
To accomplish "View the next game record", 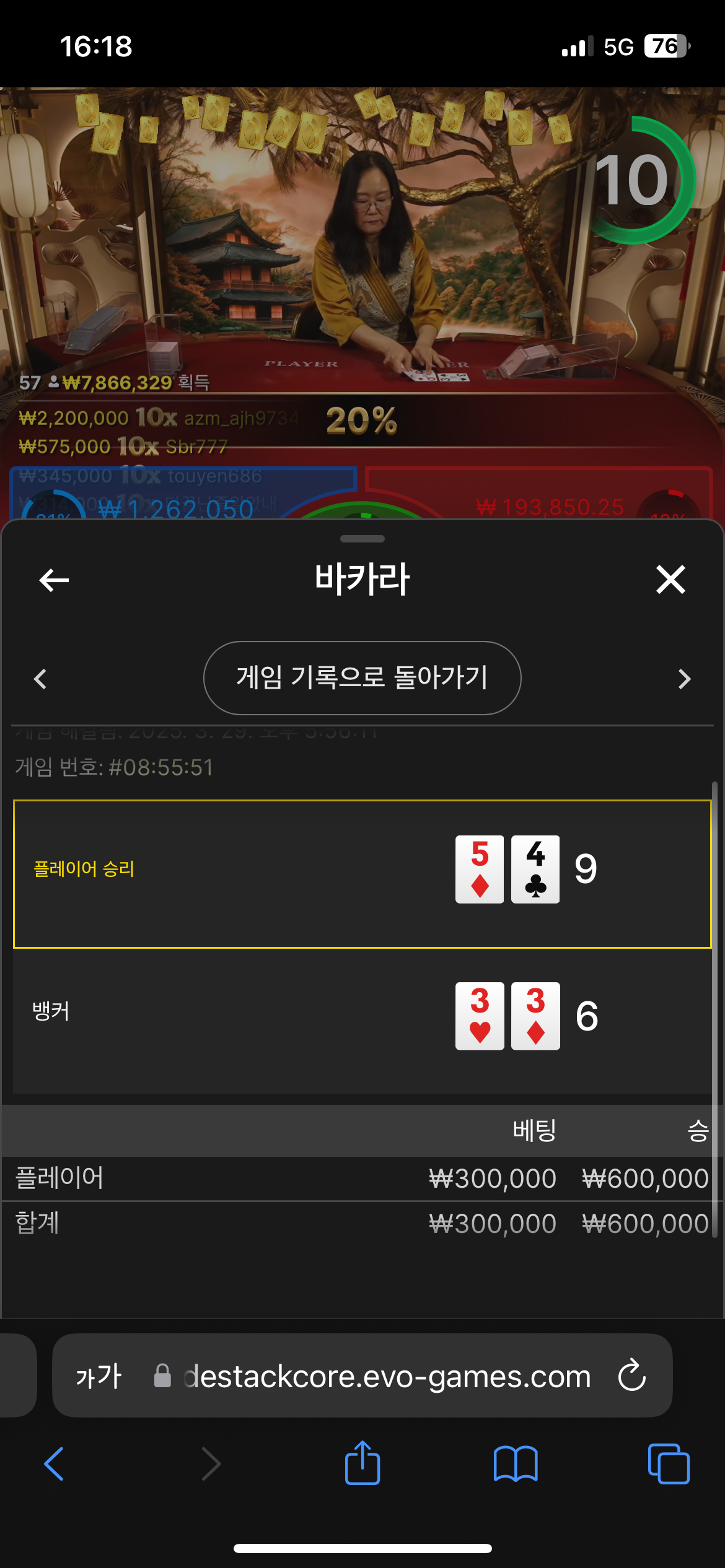I will [684, 679].
